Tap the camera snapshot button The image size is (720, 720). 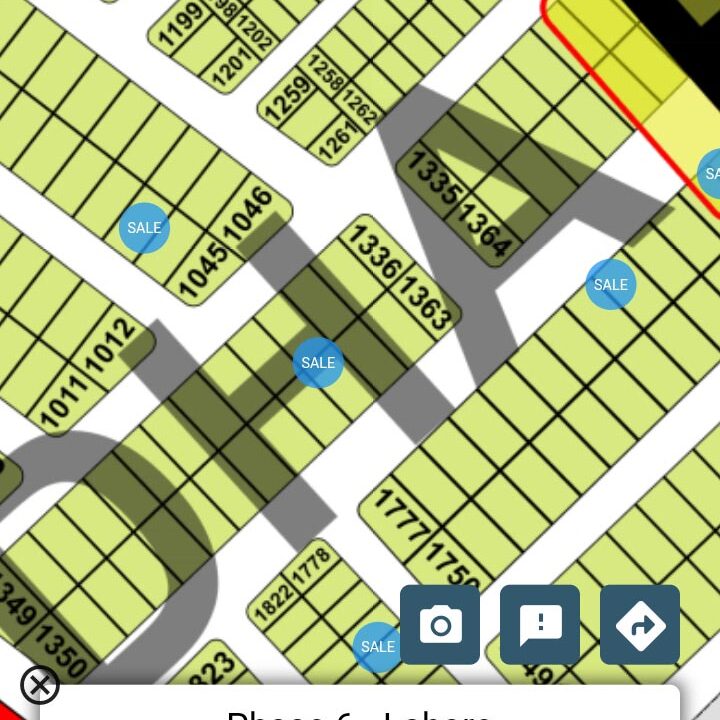click(440, 625)
